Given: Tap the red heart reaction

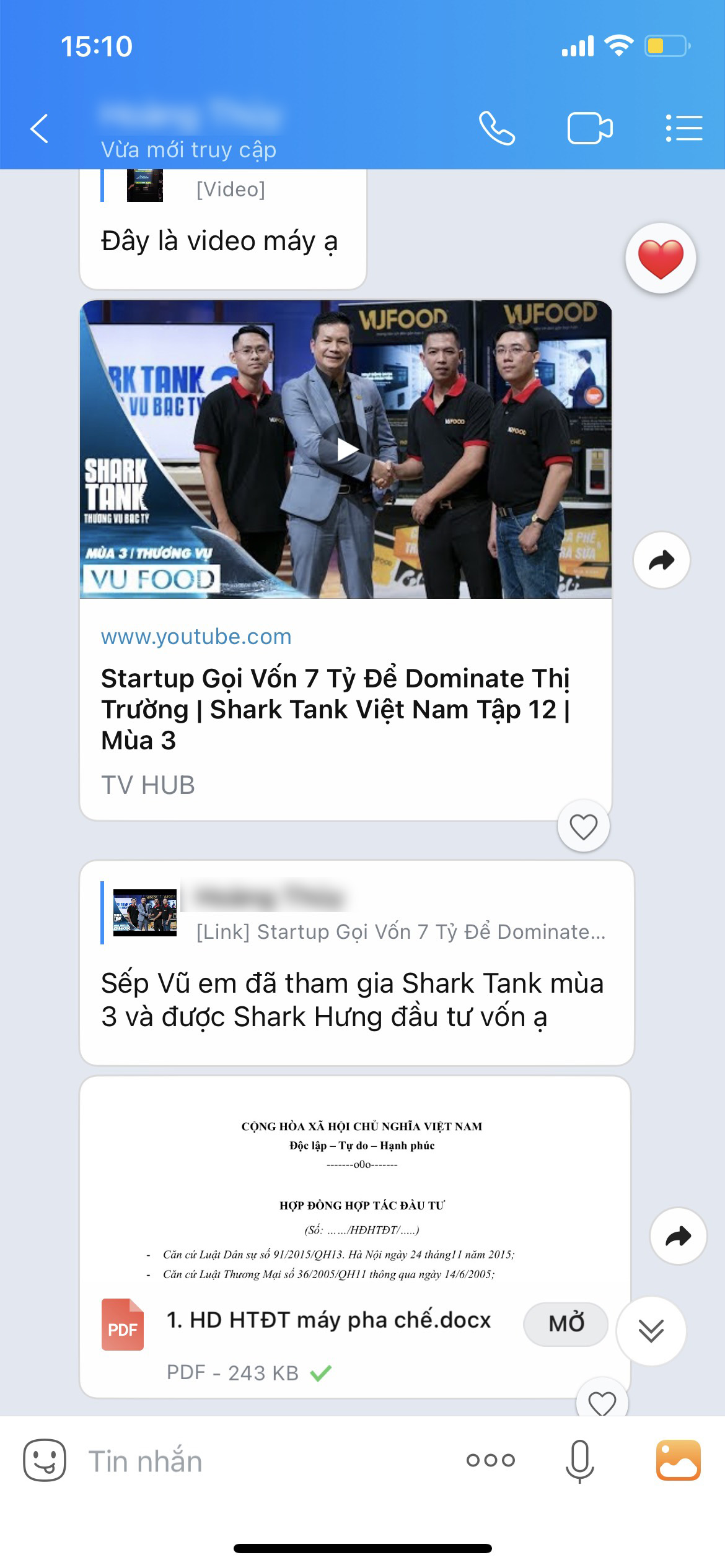Looking at the screenshot, I should click(x=661, y=258).
